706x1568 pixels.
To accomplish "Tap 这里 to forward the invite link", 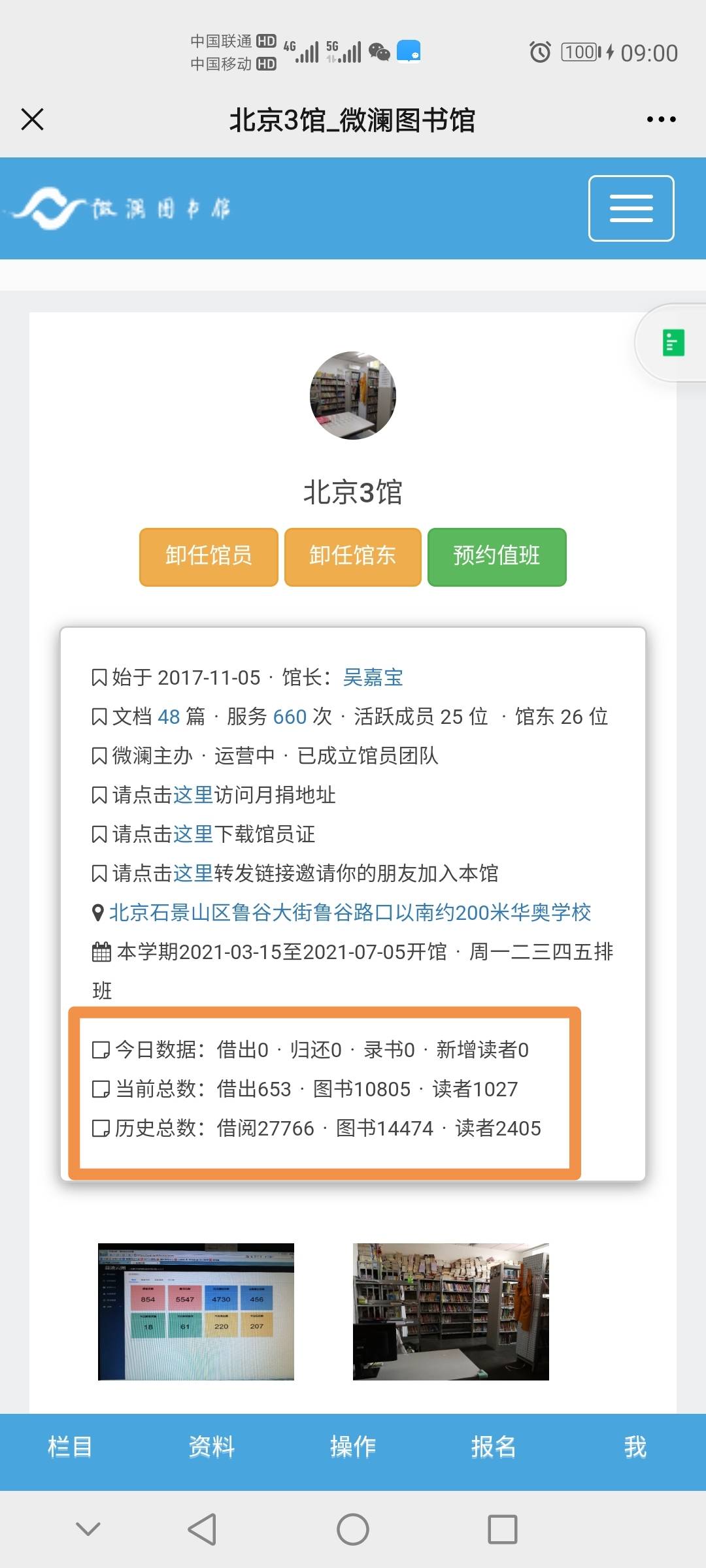I will 193,874.
